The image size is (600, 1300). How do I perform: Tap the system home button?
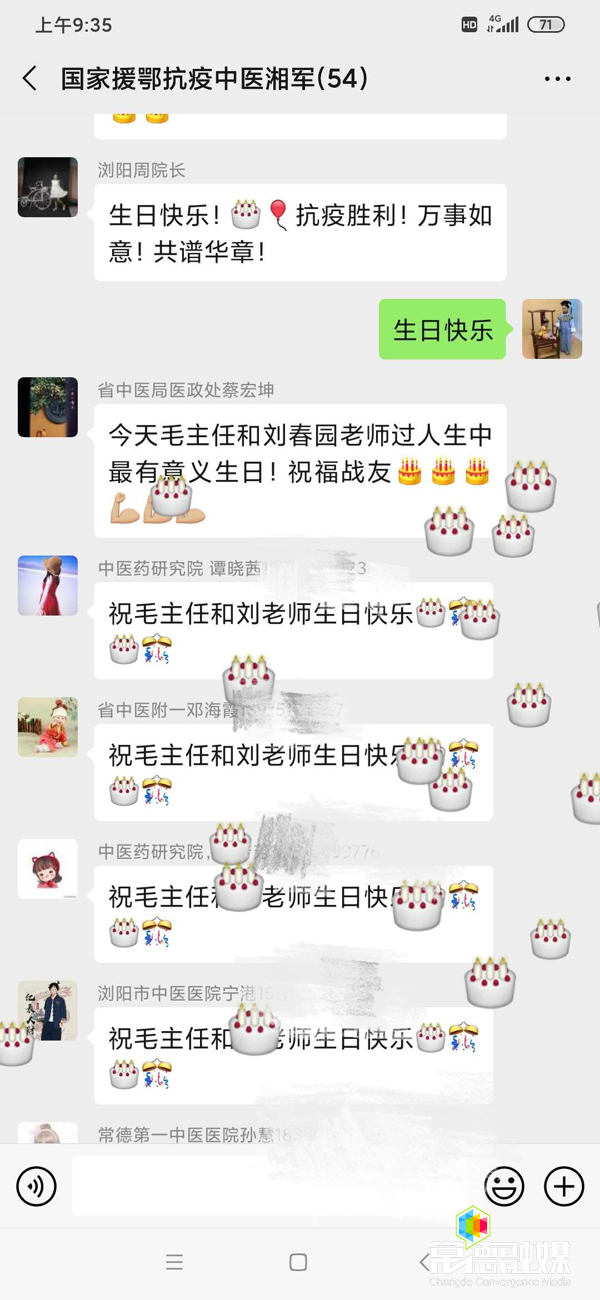click(x=298, y=1262)
